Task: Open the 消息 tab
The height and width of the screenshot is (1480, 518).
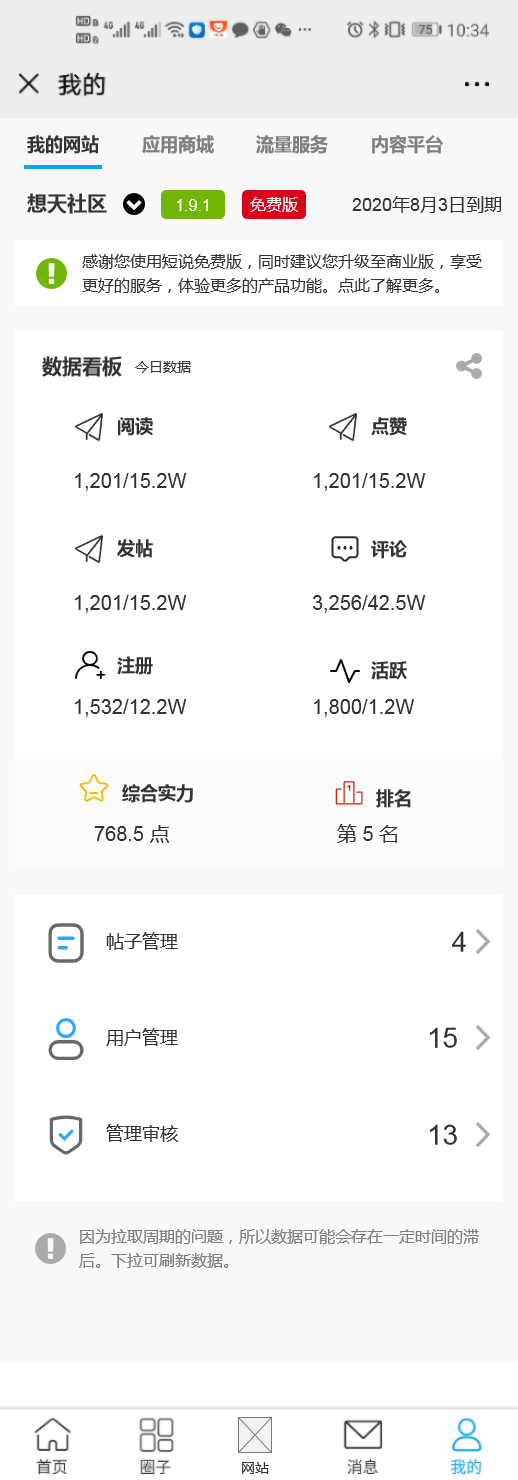Action: (x=362, y=1447)
